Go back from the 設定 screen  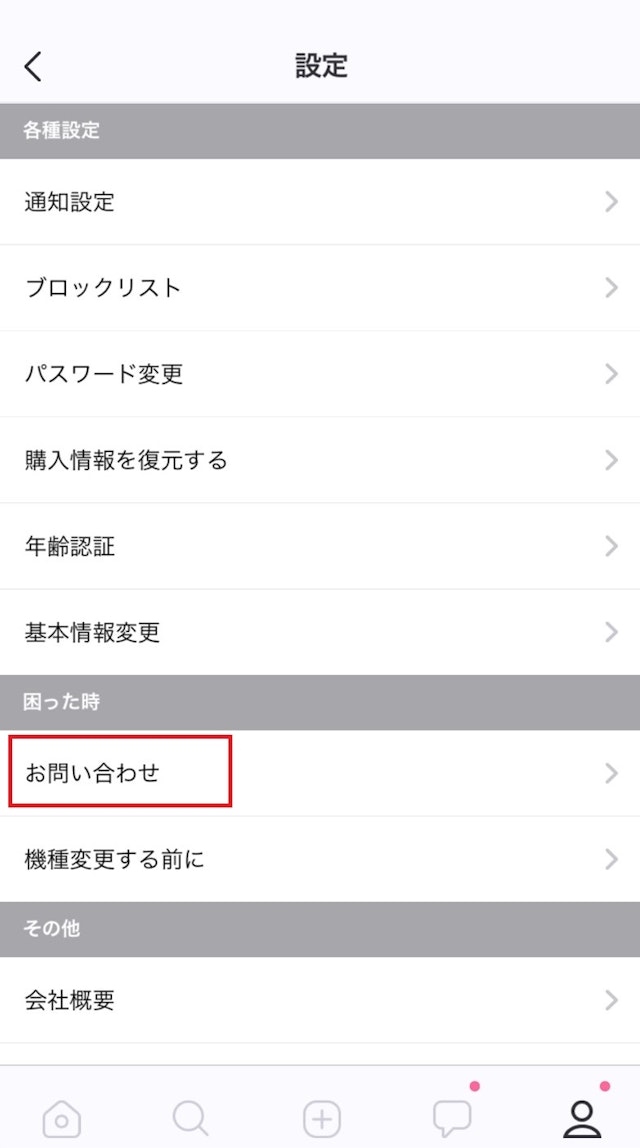point(33,67)
